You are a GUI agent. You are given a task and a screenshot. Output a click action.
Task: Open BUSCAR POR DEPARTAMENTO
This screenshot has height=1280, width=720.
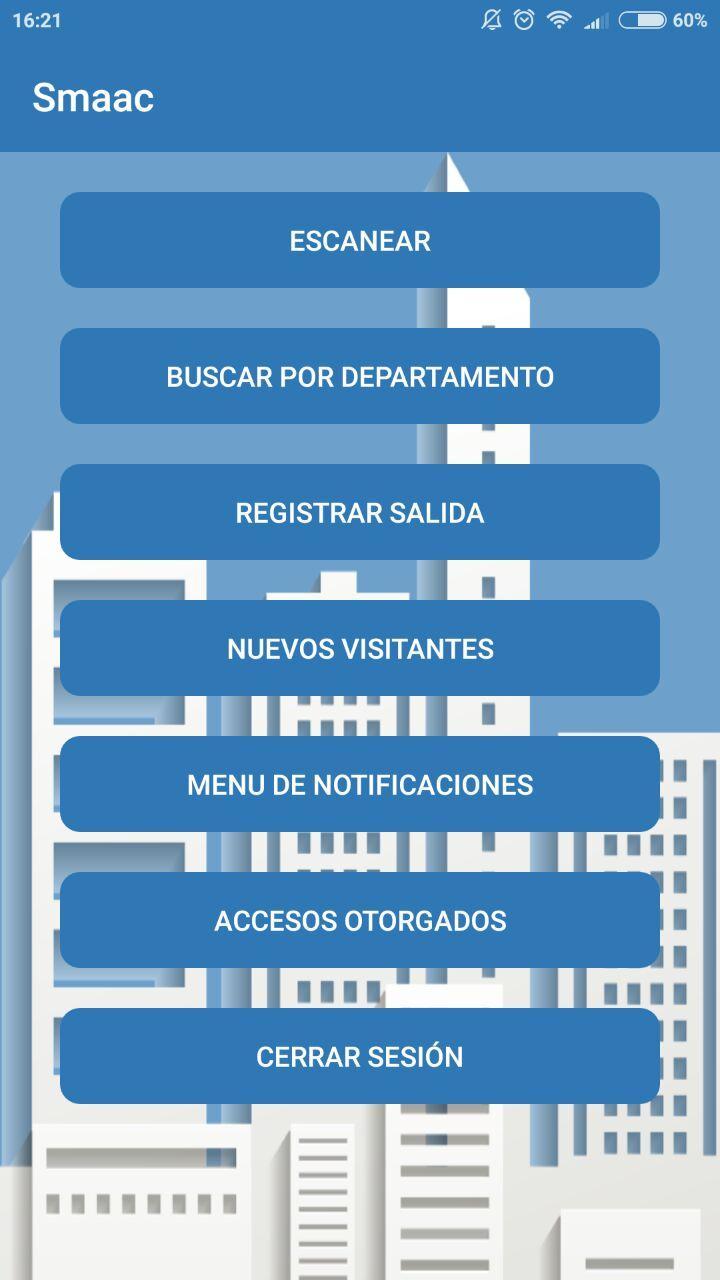pos(360,376)
